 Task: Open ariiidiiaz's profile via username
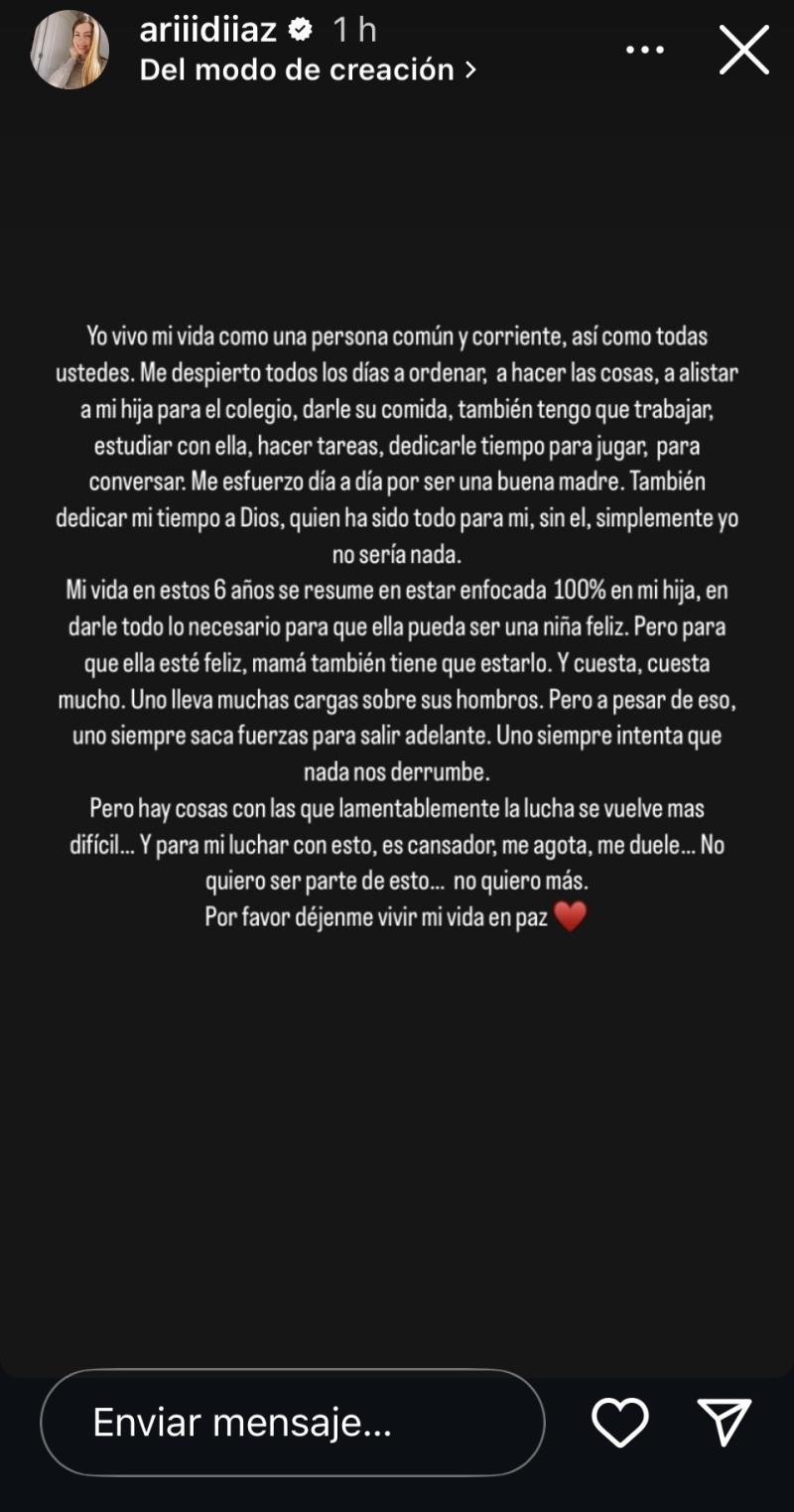point(211,30)
